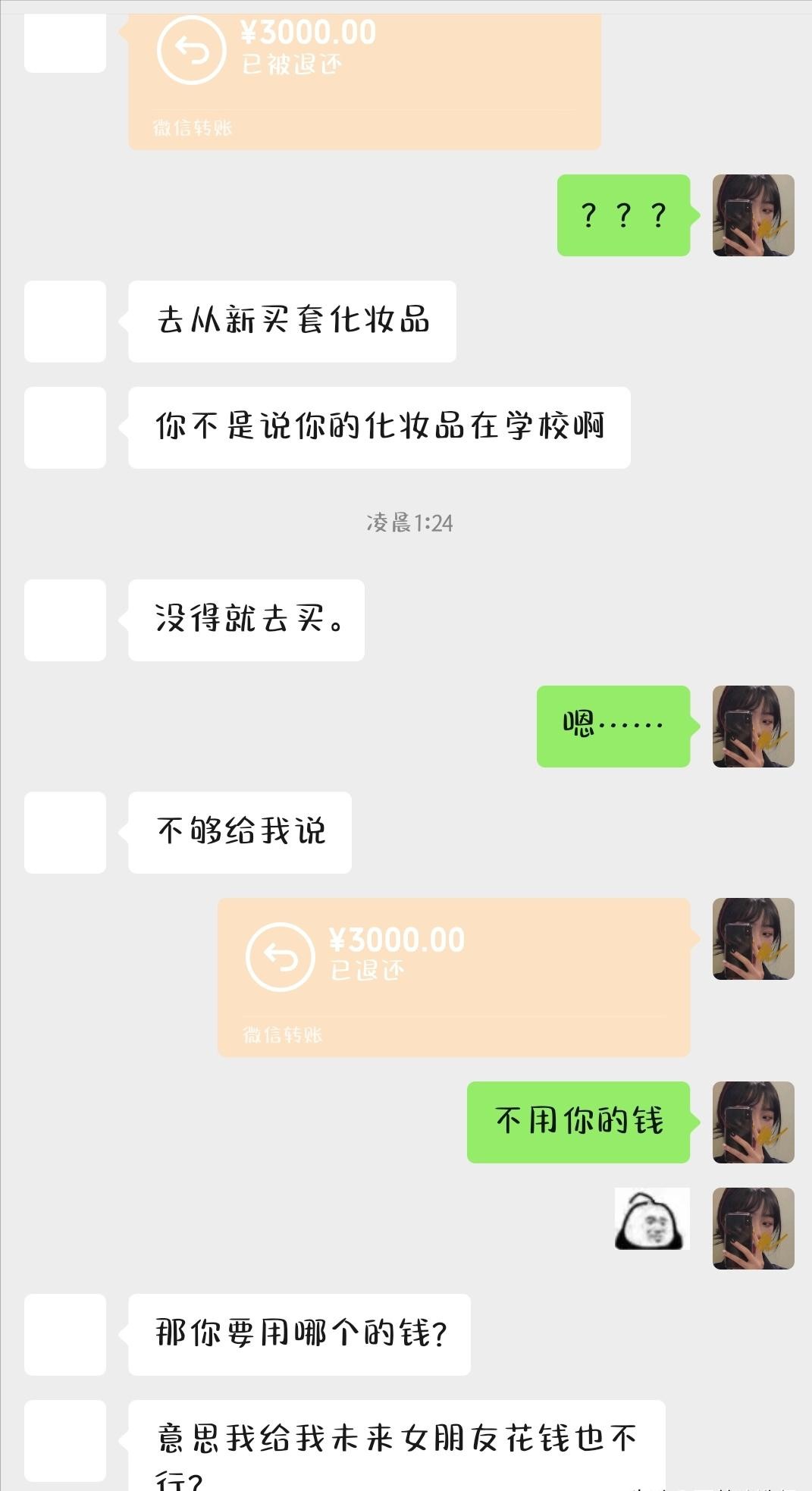This screenshot has height=1491, width=812.
Task: View the avatar next to "不用你的钱"
Action: coord(753,1122)
